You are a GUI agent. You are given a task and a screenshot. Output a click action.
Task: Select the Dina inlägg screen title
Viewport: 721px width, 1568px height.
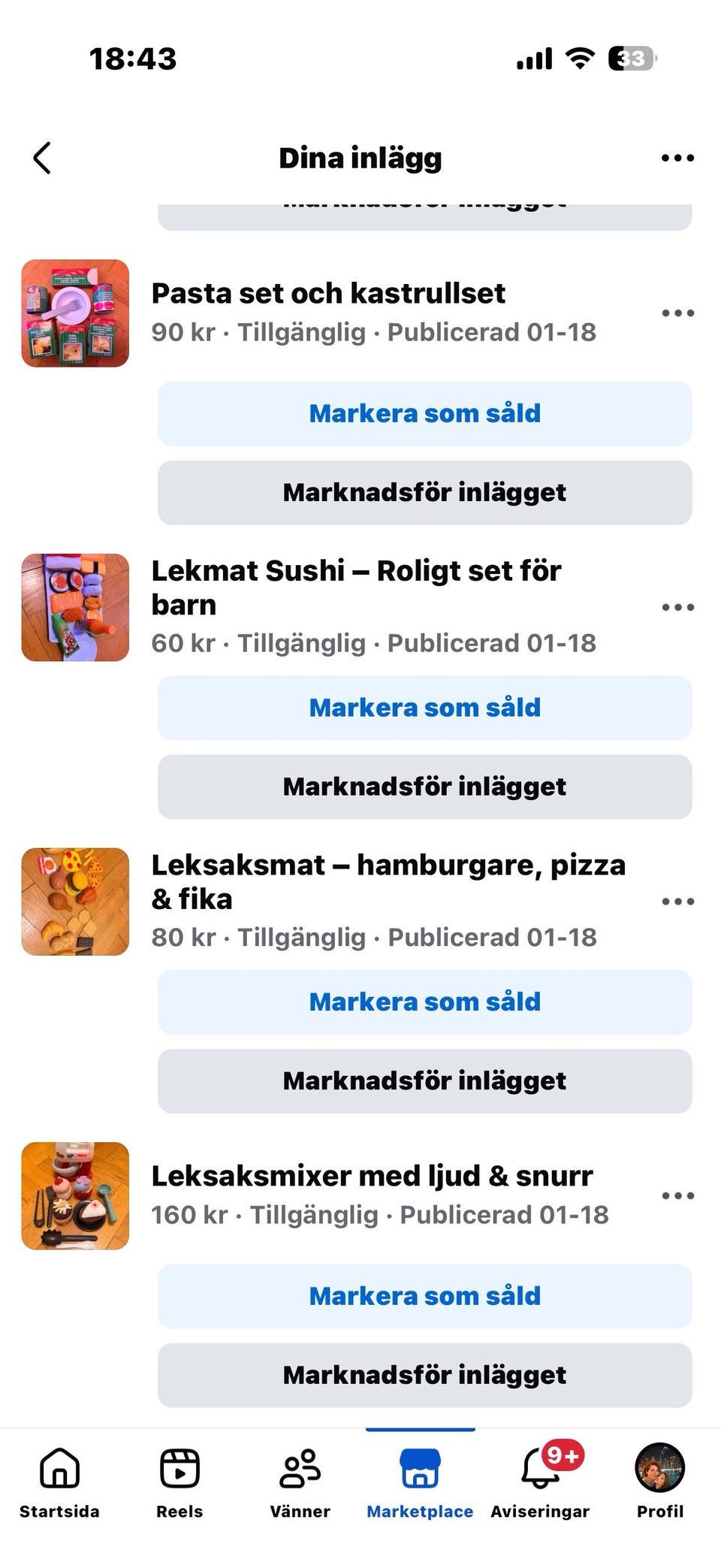tap(360, 157)
